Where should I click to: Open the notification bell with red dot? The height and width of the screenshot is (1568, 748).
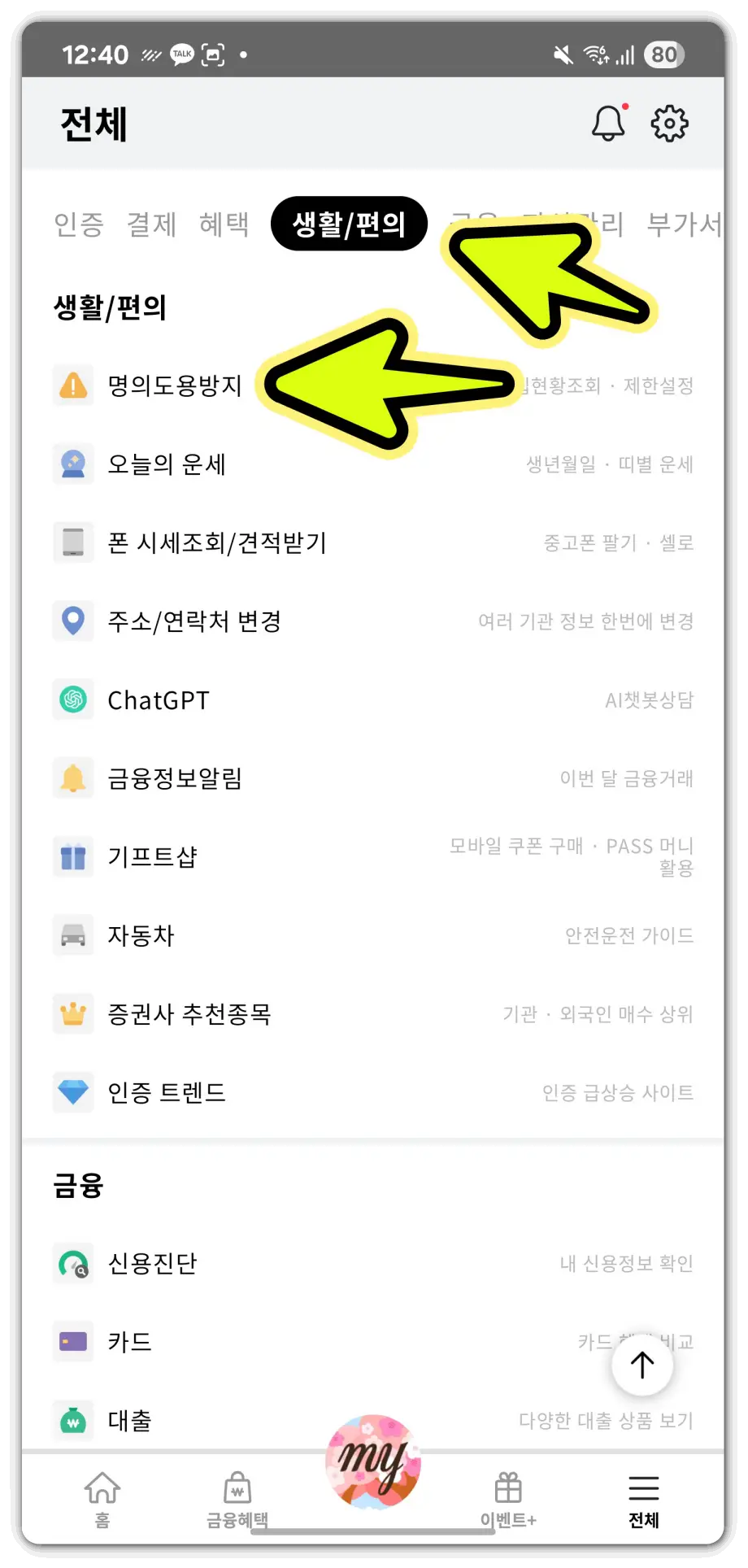[607, 123]
